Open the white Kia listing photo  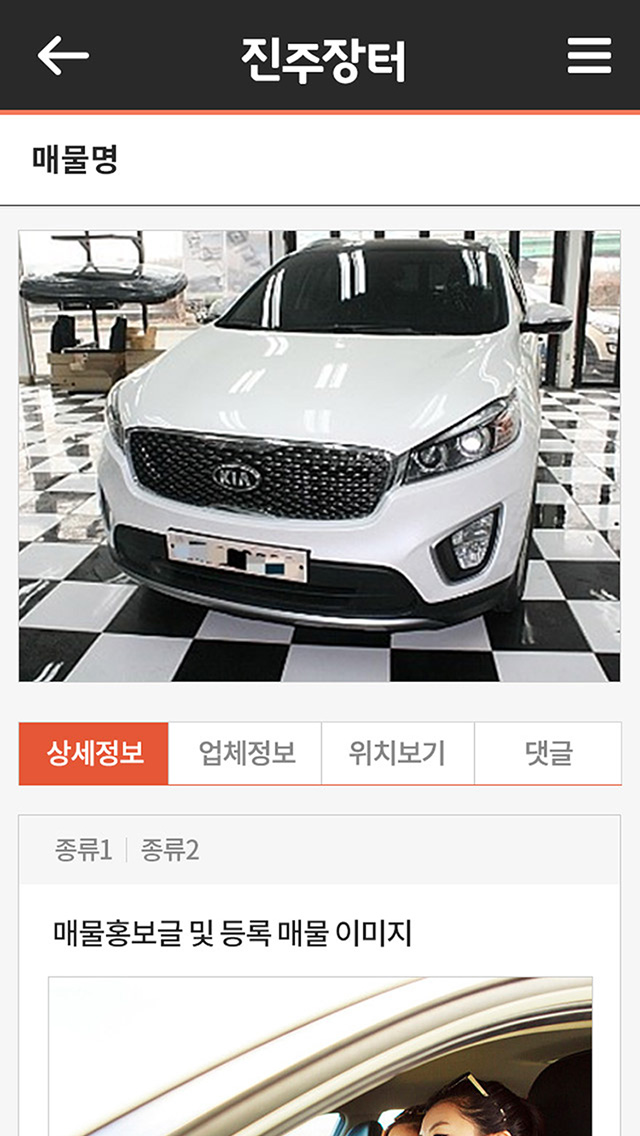[x=320, y=456]
